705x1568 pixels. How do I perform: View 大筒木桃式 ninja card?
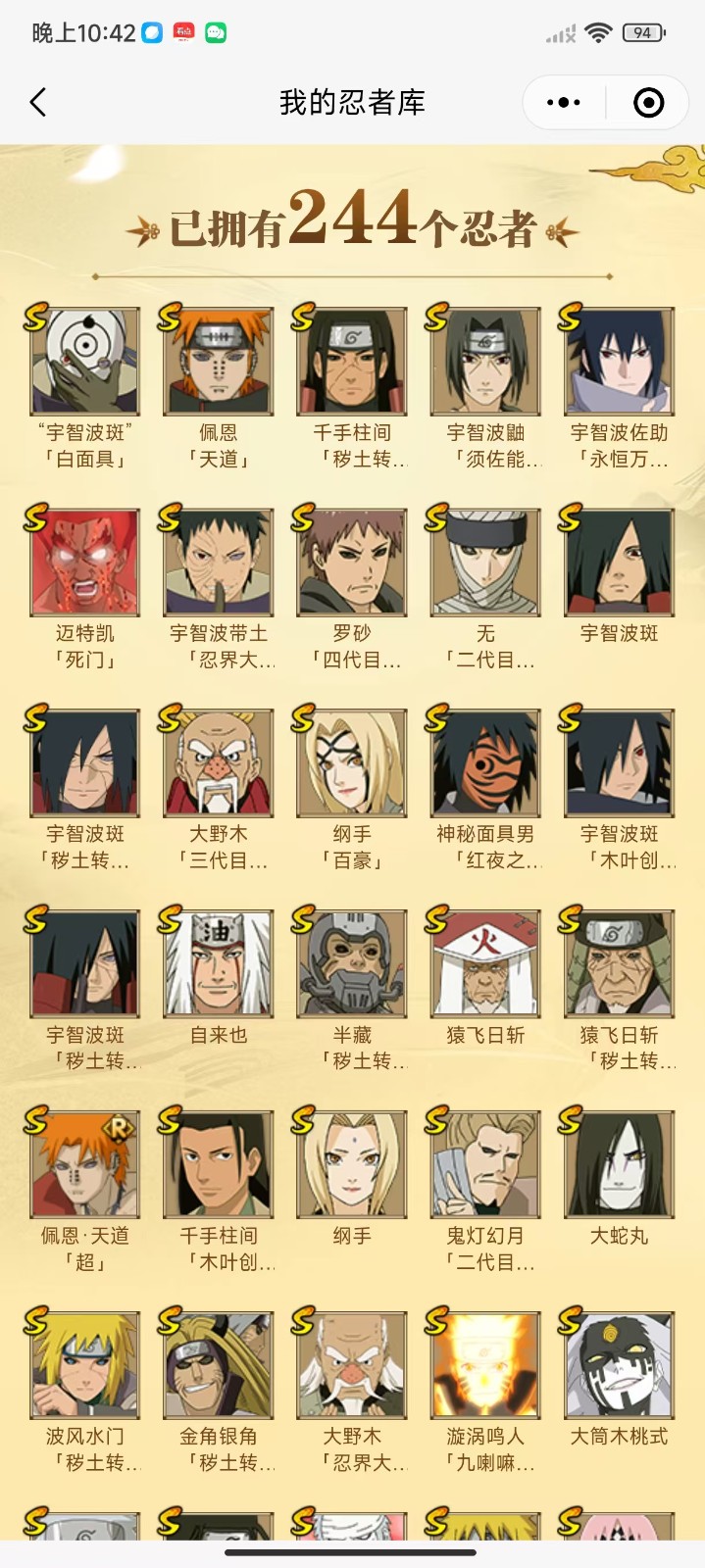(x=619, y=1367)
